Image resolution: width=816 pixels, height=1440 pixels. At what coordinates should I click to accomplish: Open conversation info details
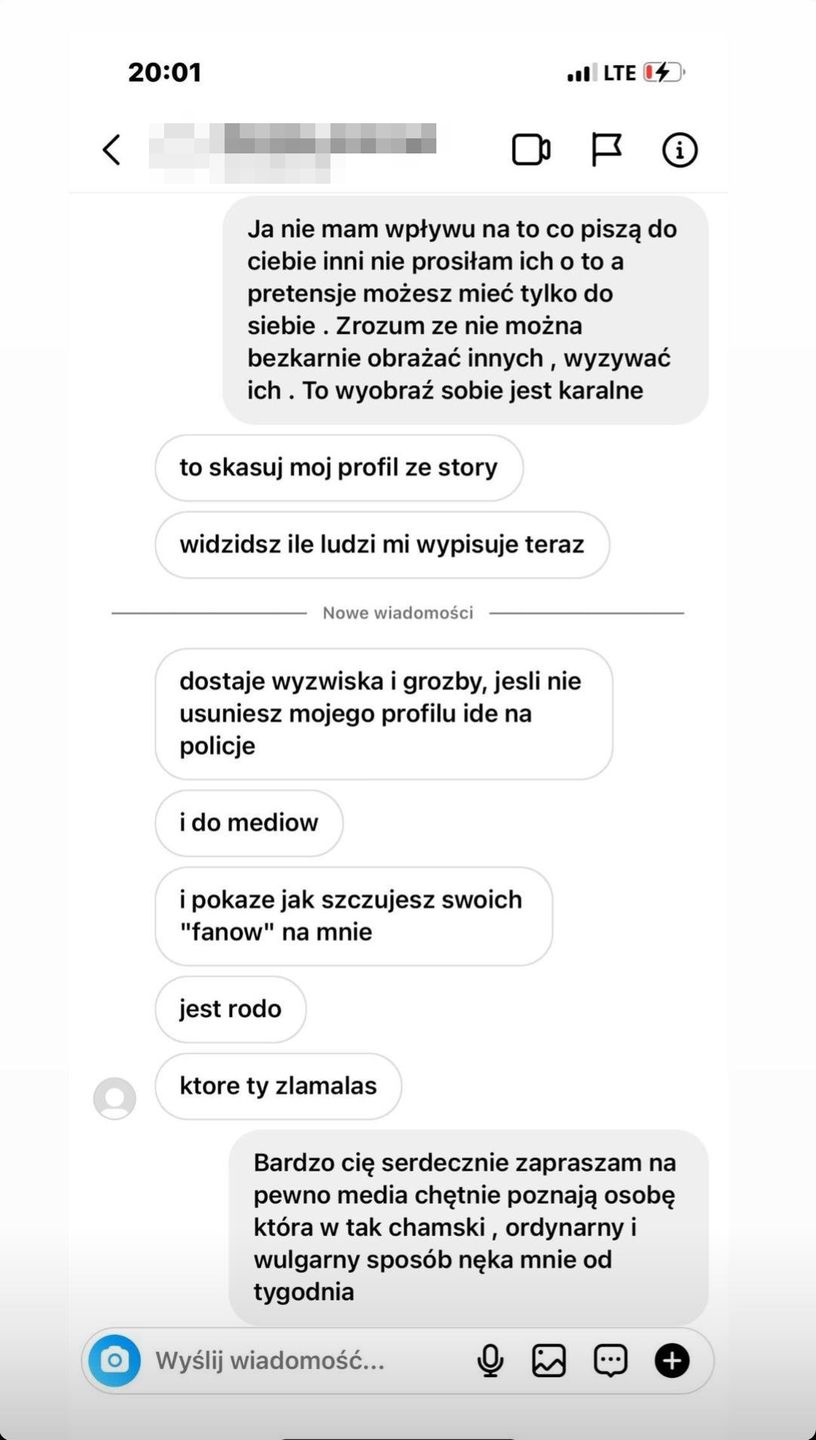(680, 150)
